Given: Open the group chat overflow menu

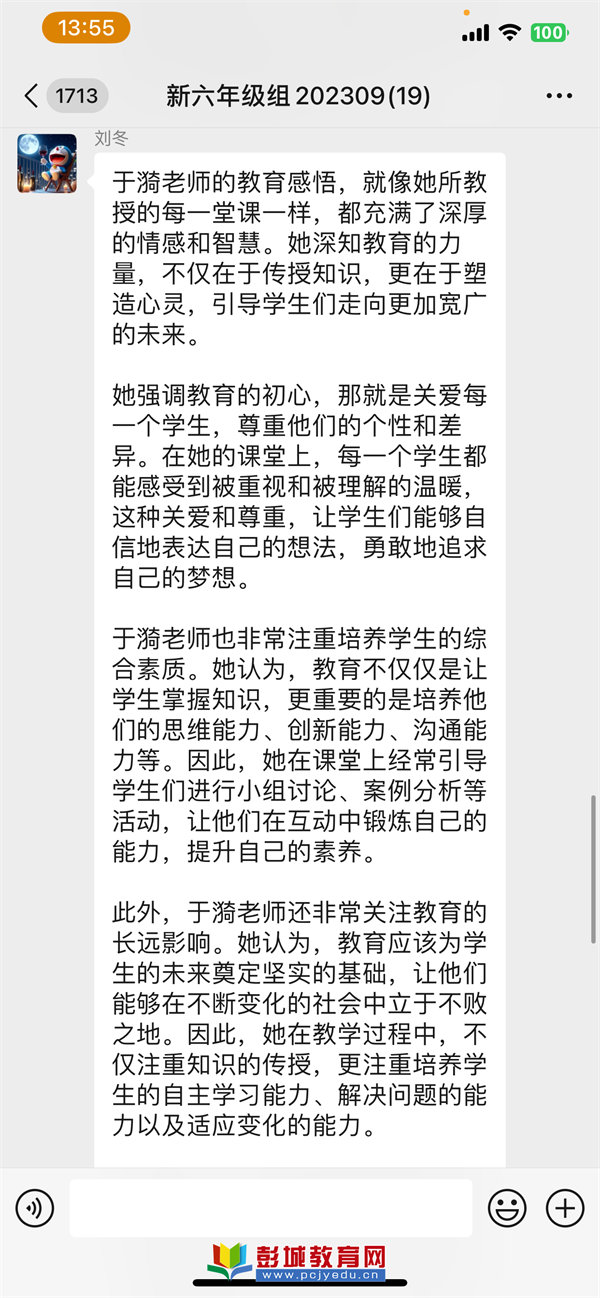Looking at the screenshot, I should (x=559, y=96).
